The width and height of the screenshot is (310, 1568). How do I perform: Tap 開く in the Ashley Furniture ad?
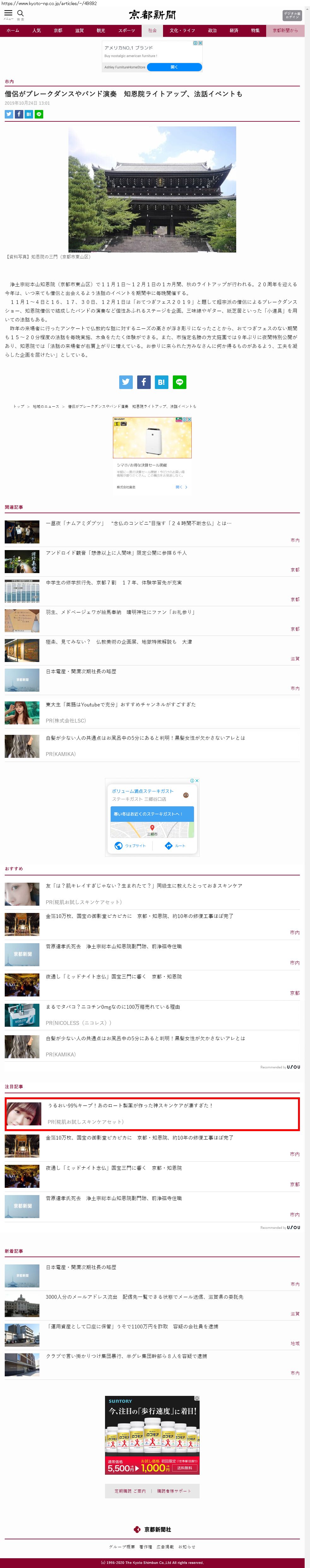(x=174, y=67)
